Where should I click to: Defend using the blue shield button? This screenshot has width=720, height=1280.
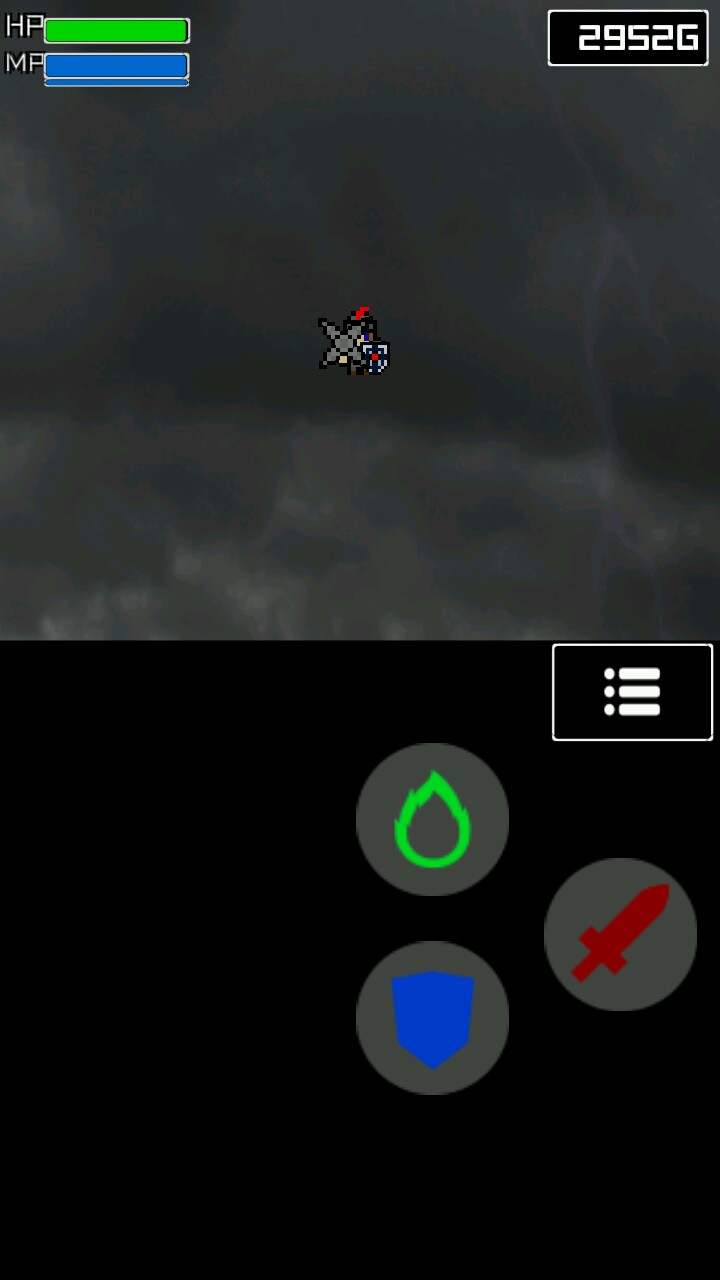pyautogui.click(x=432, y=1017)
